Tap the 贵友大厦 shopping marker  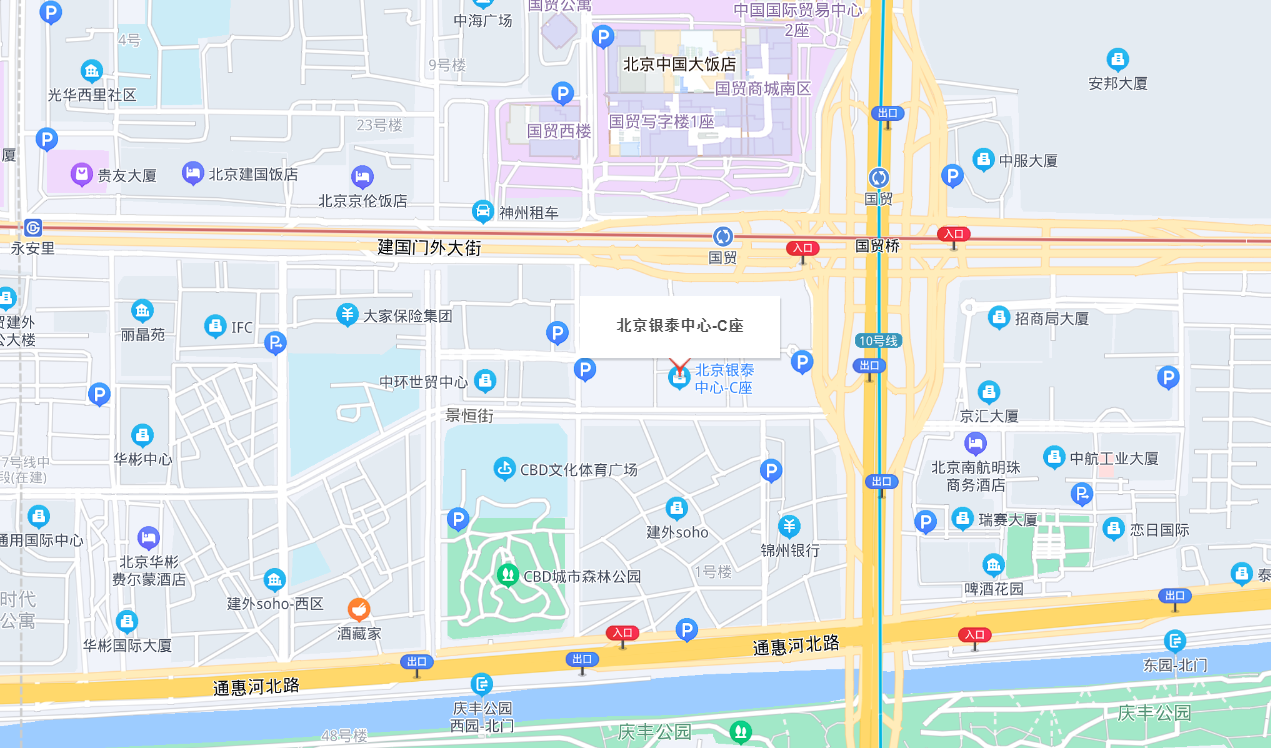tap(81, 175)
